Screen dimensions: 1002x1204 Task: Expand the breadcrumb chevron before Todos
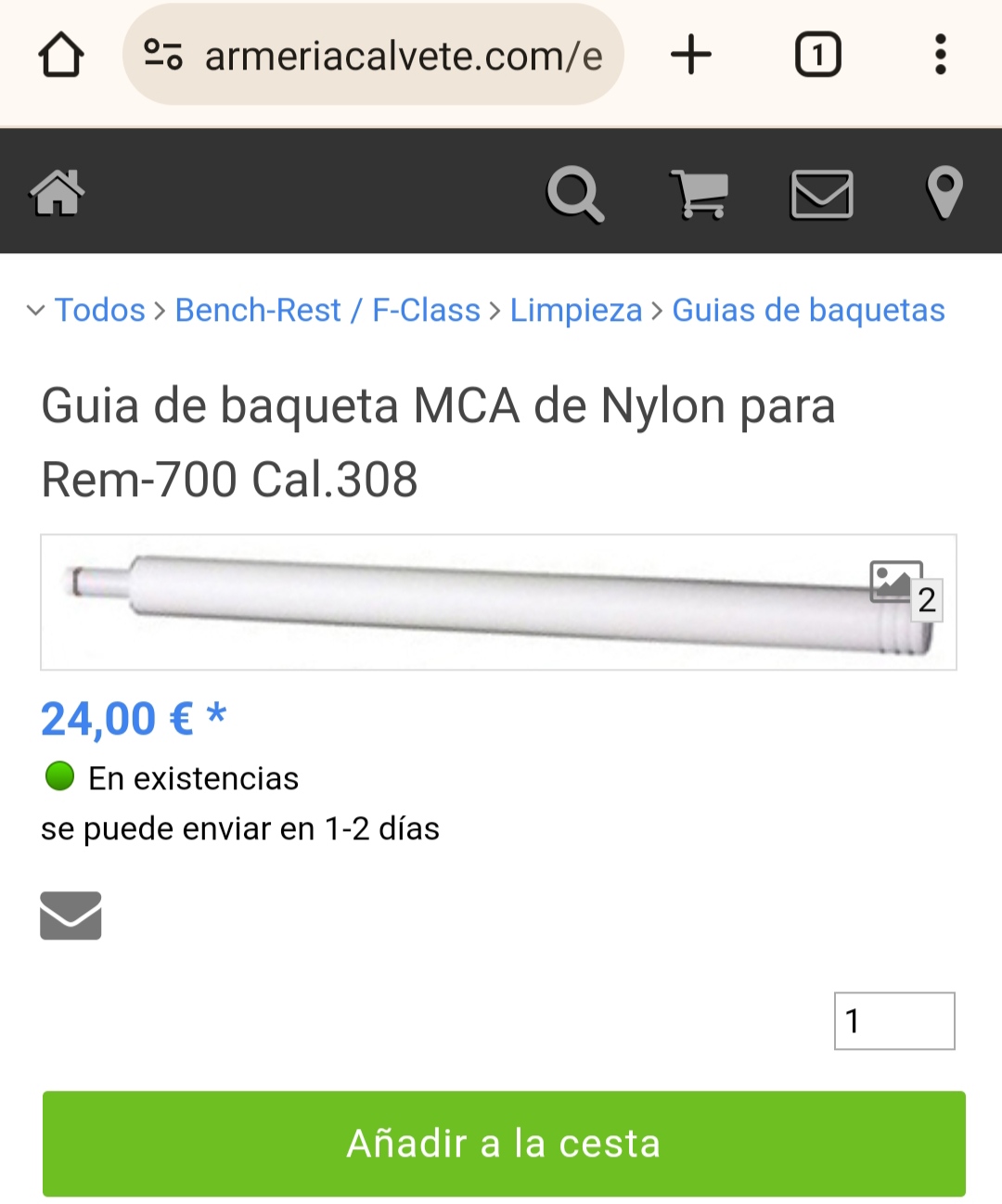tap(35, 311)
